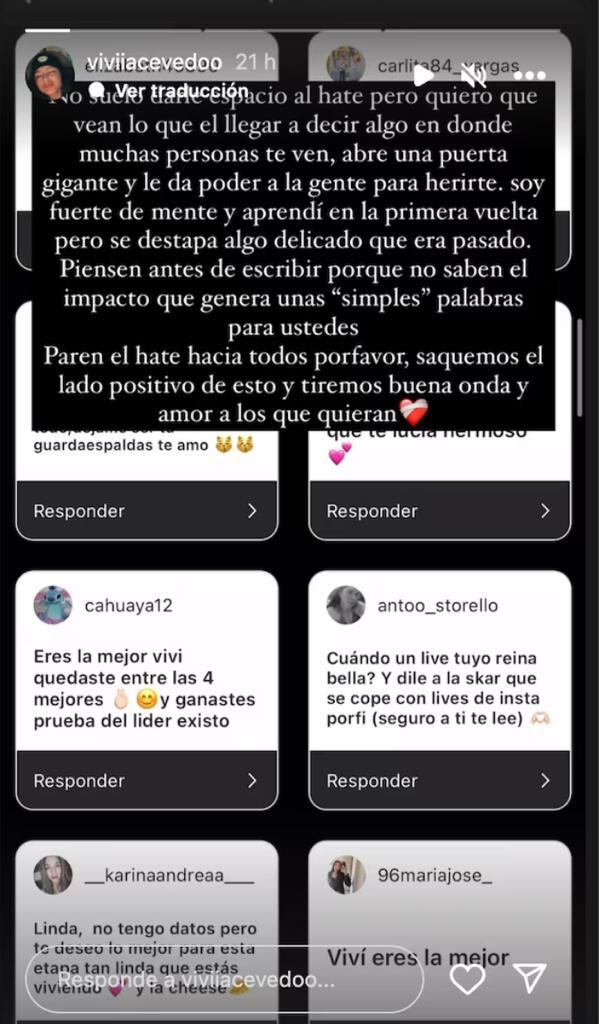Screen dimensions: 603x1024
Task: Open viviiacevedoo's profile picture
Action: 49,73
